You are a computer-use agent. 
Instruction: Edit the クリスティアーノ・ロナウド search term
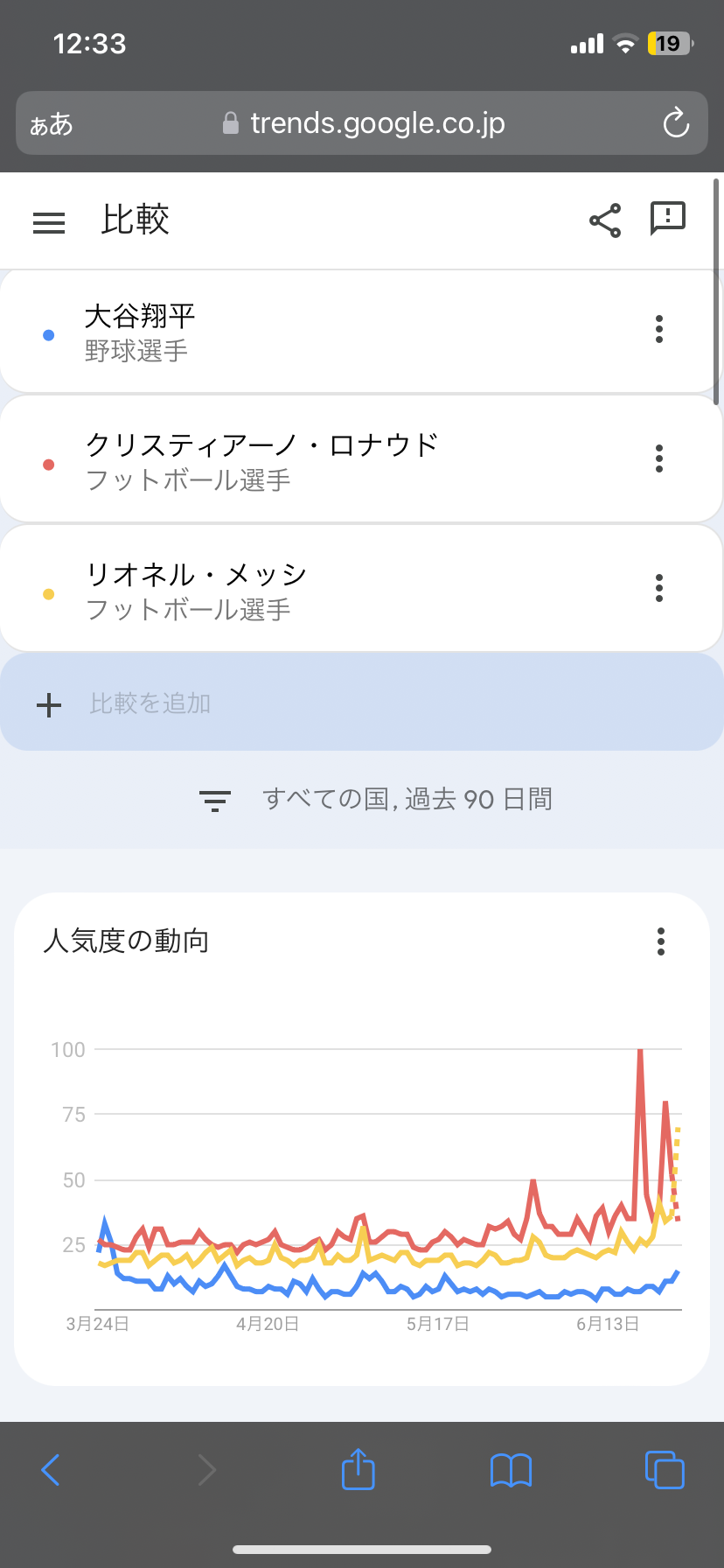point(261,460)
